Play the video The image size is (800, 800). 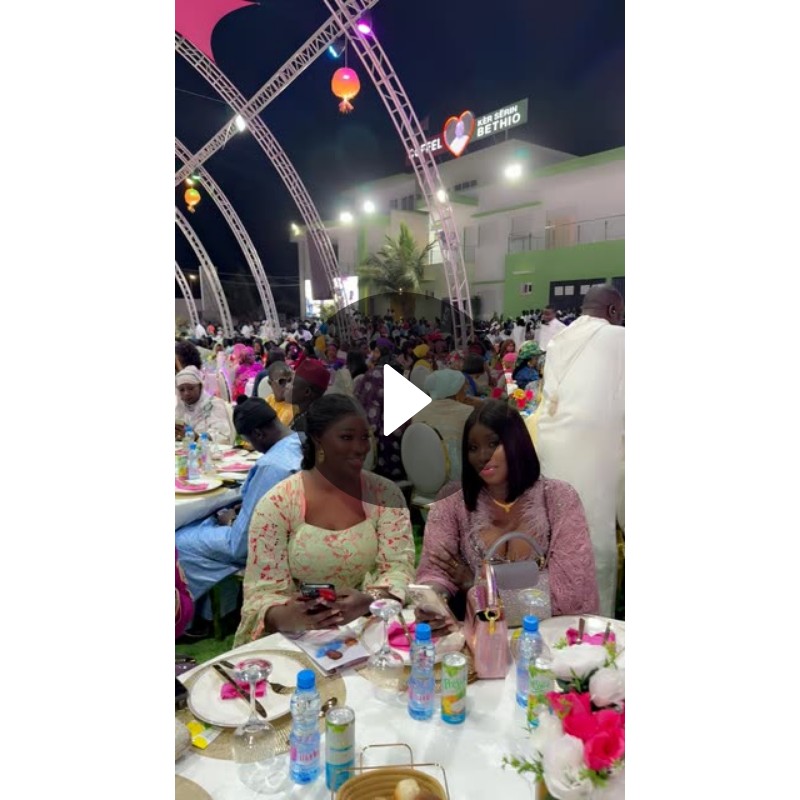403,400
